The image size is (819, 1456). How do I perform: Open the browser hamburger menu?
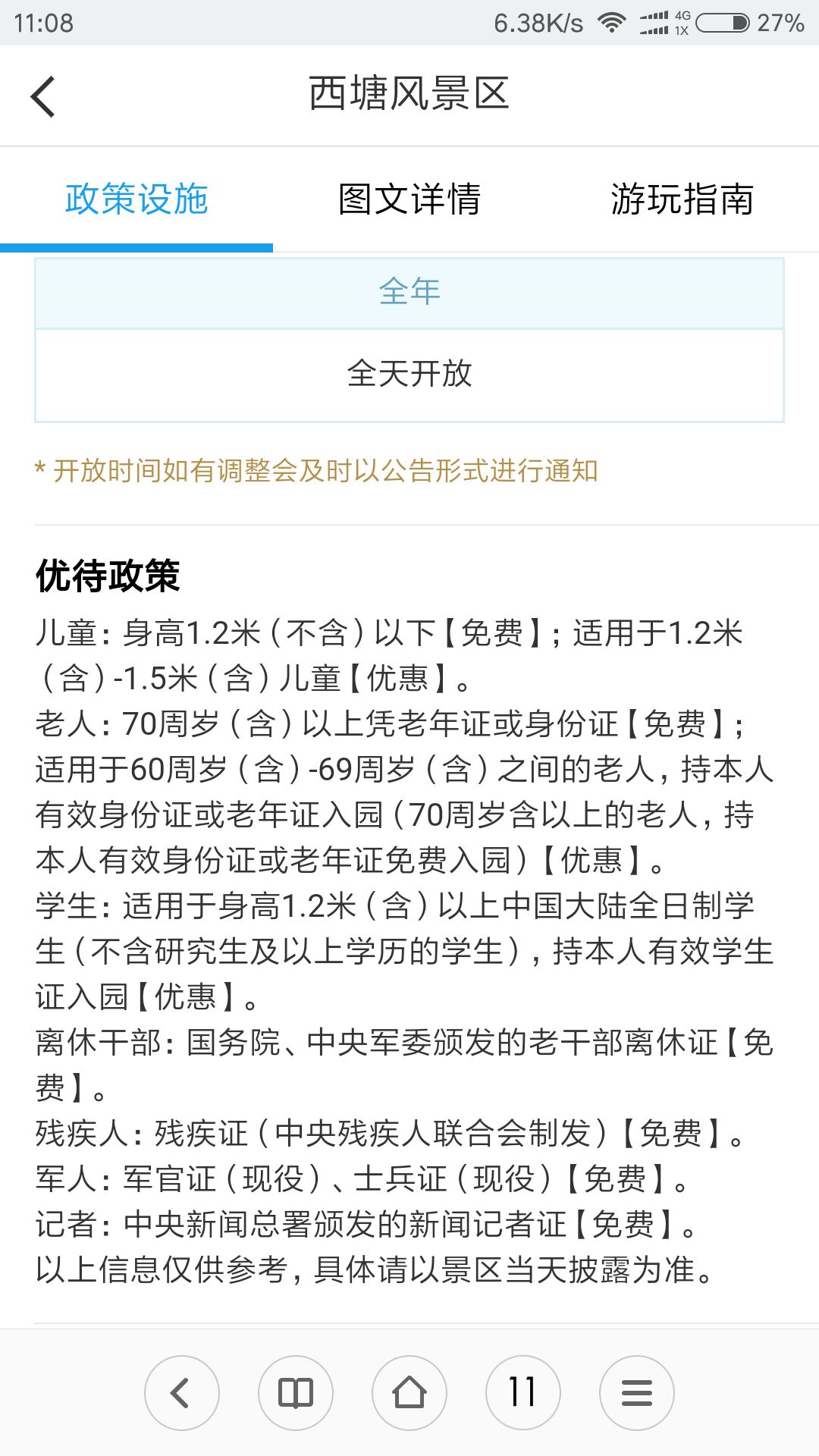[x=637, y=1393]
